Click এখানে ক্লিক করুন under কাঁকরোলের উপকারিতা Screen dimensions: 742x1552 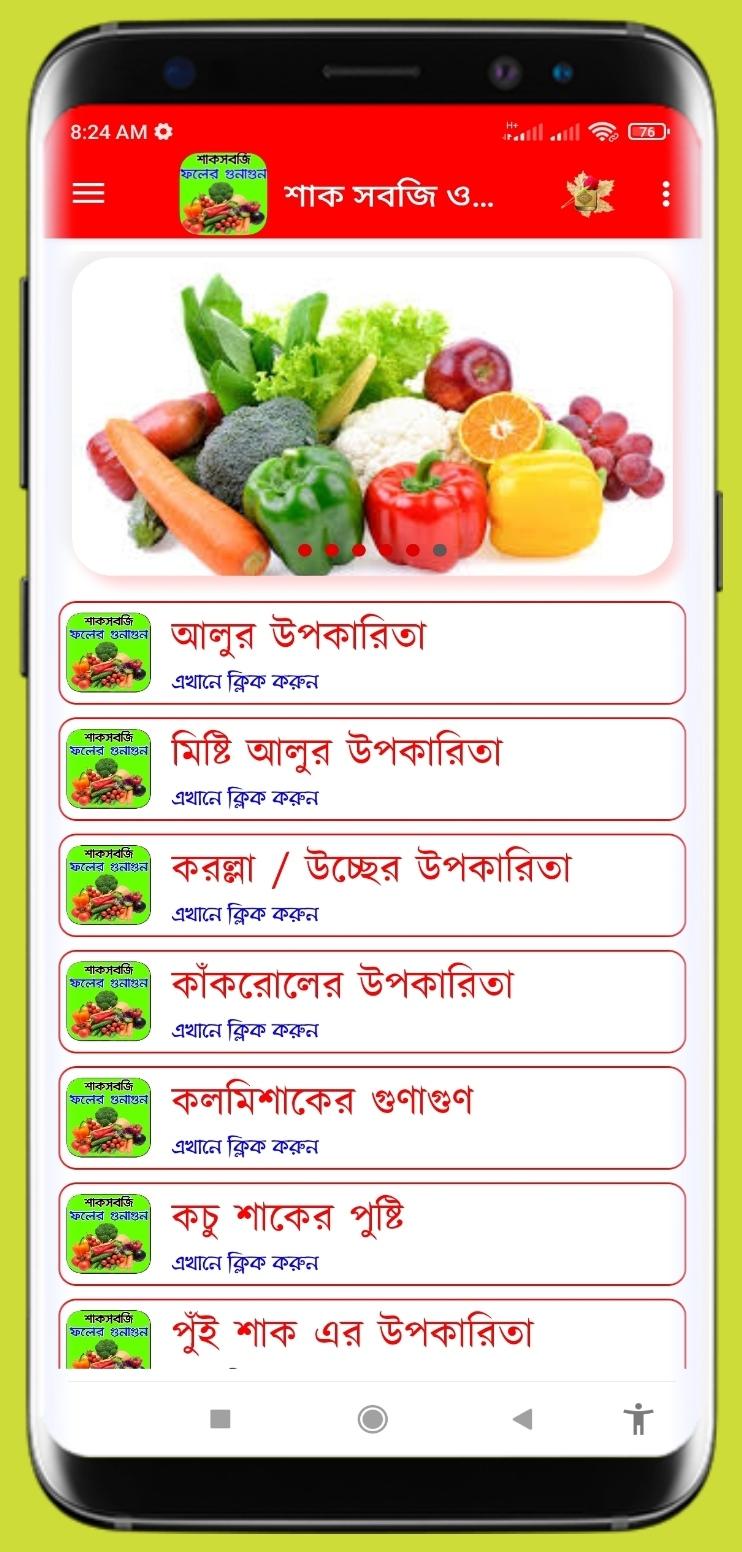[x=247, y=1030]
